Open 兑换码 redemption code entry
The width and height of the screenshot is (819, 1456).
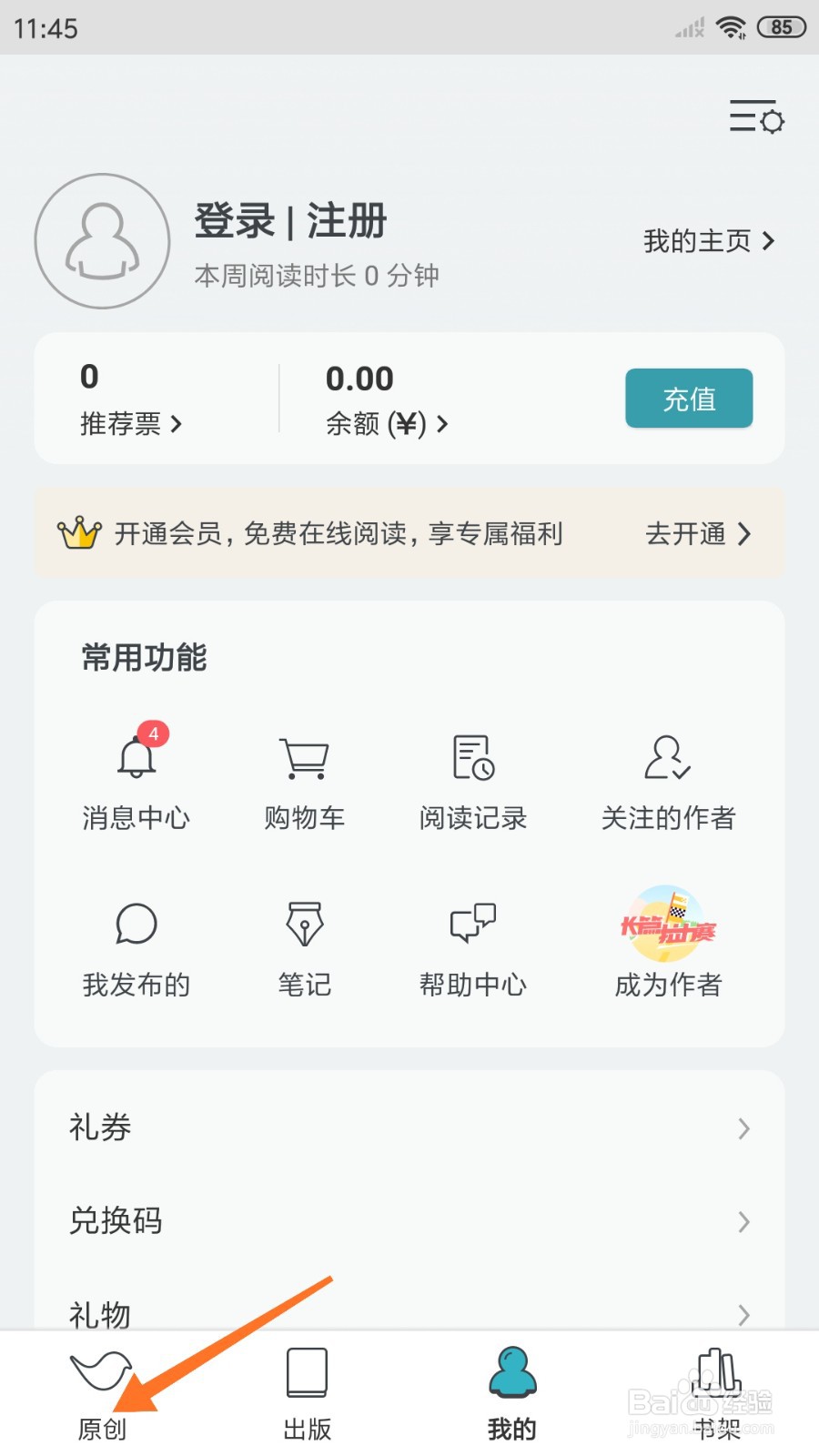(116, 1222)
